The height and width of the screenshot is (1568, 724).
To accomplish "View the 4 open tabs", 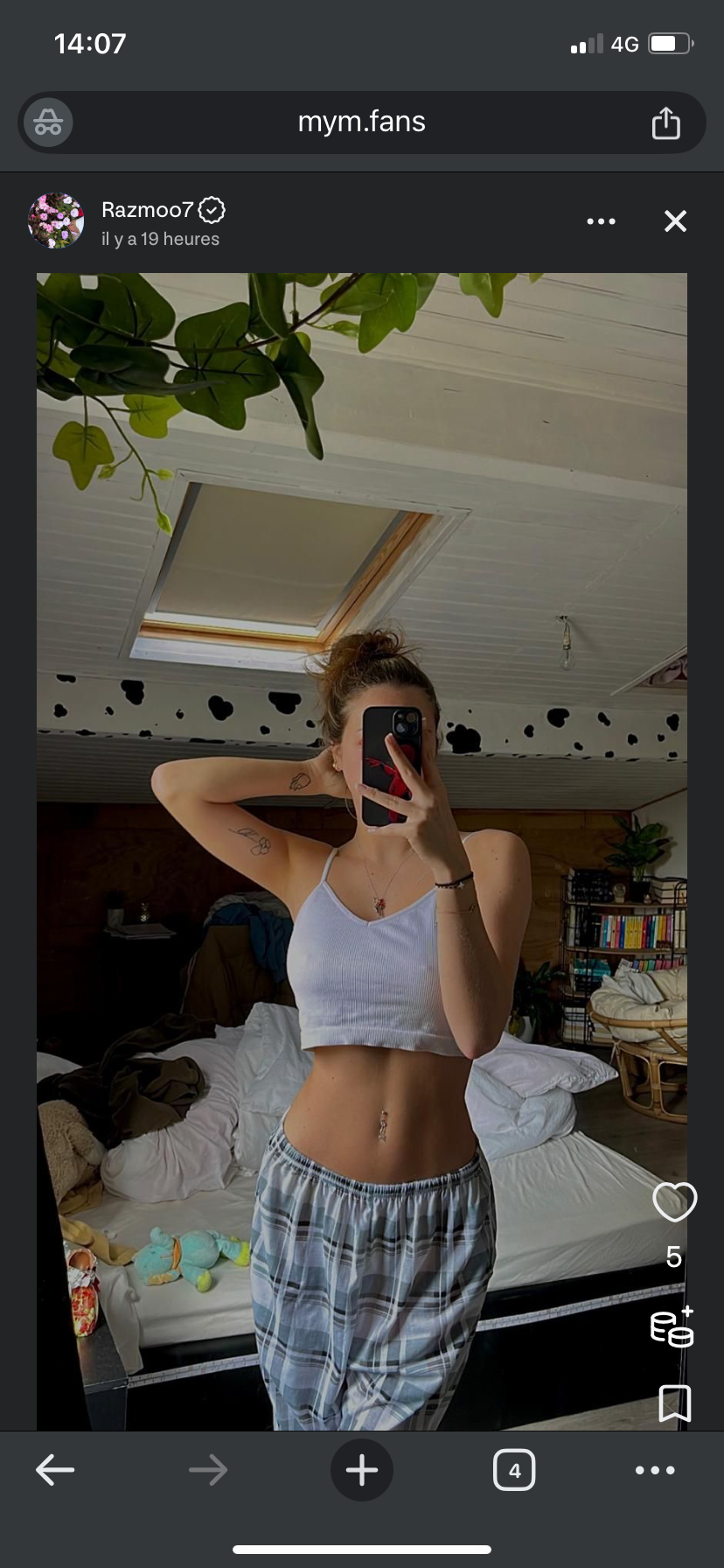I will click(x=514, y=1470).
